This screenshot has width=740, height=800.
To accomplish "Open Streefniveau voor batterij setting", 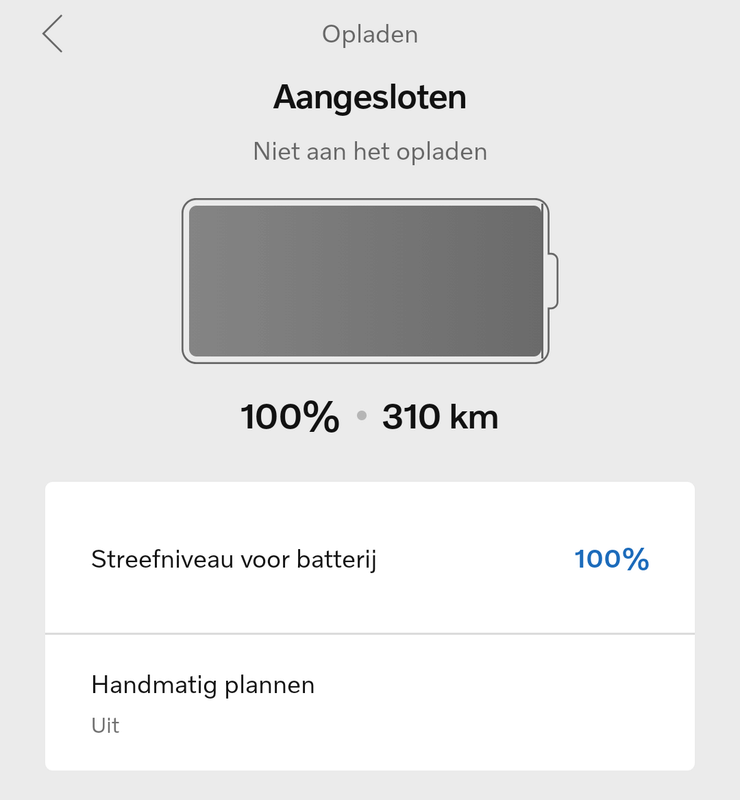I will [x=369, y=559].
